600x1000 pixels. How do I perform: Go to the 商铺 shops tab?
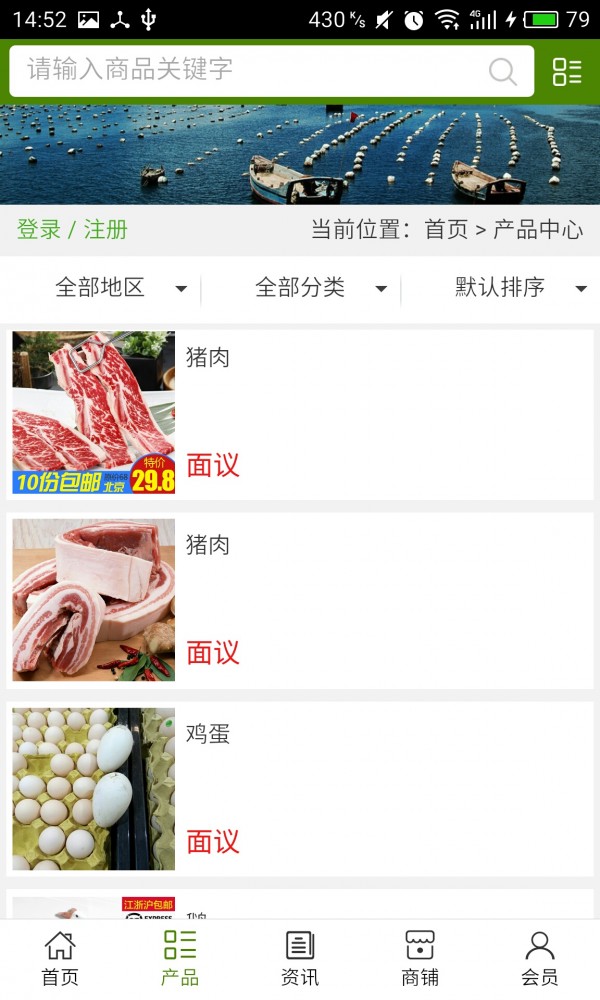coord(420,958)
